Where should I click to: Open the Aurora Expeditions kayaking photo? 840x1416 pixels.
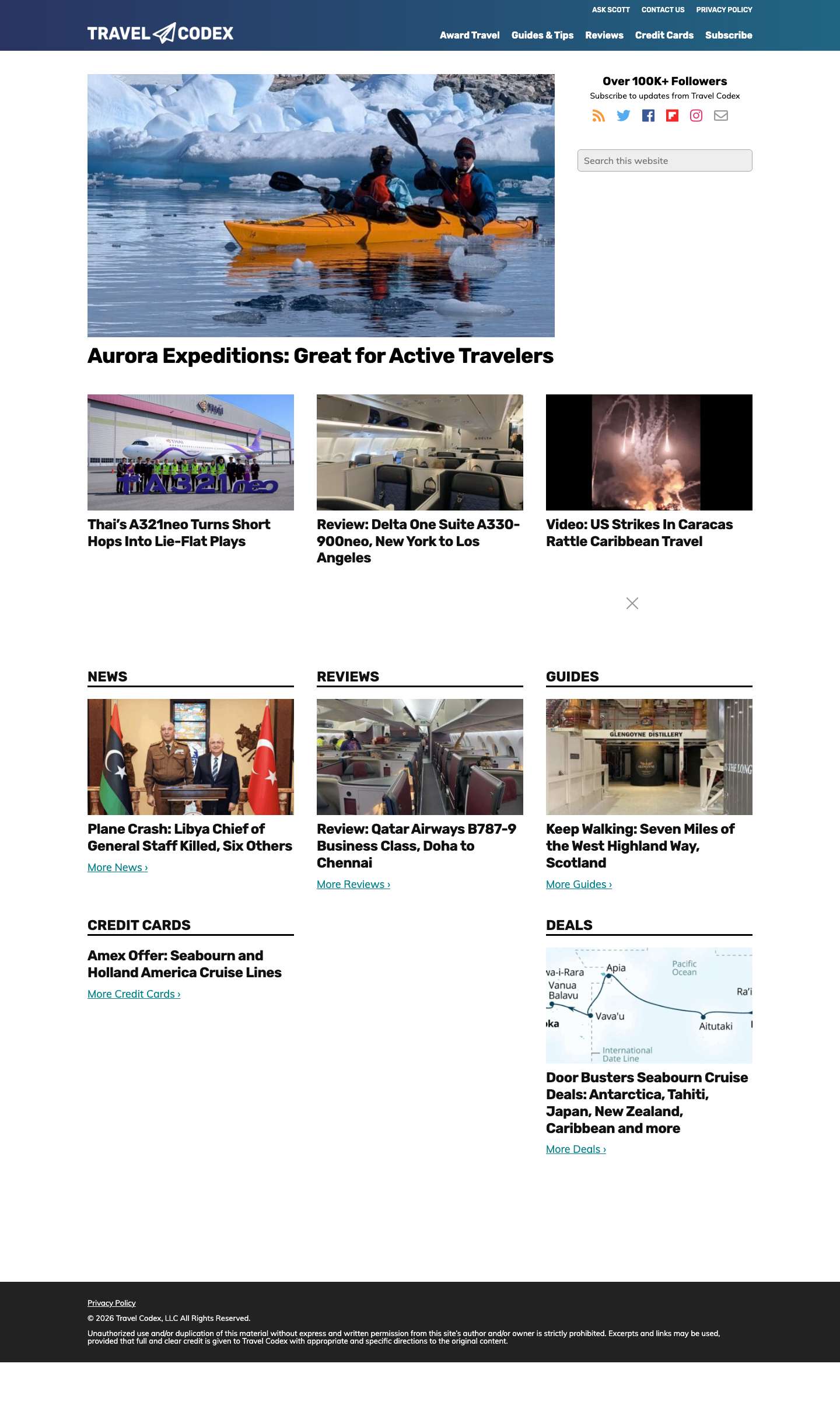tap(321, 205)
